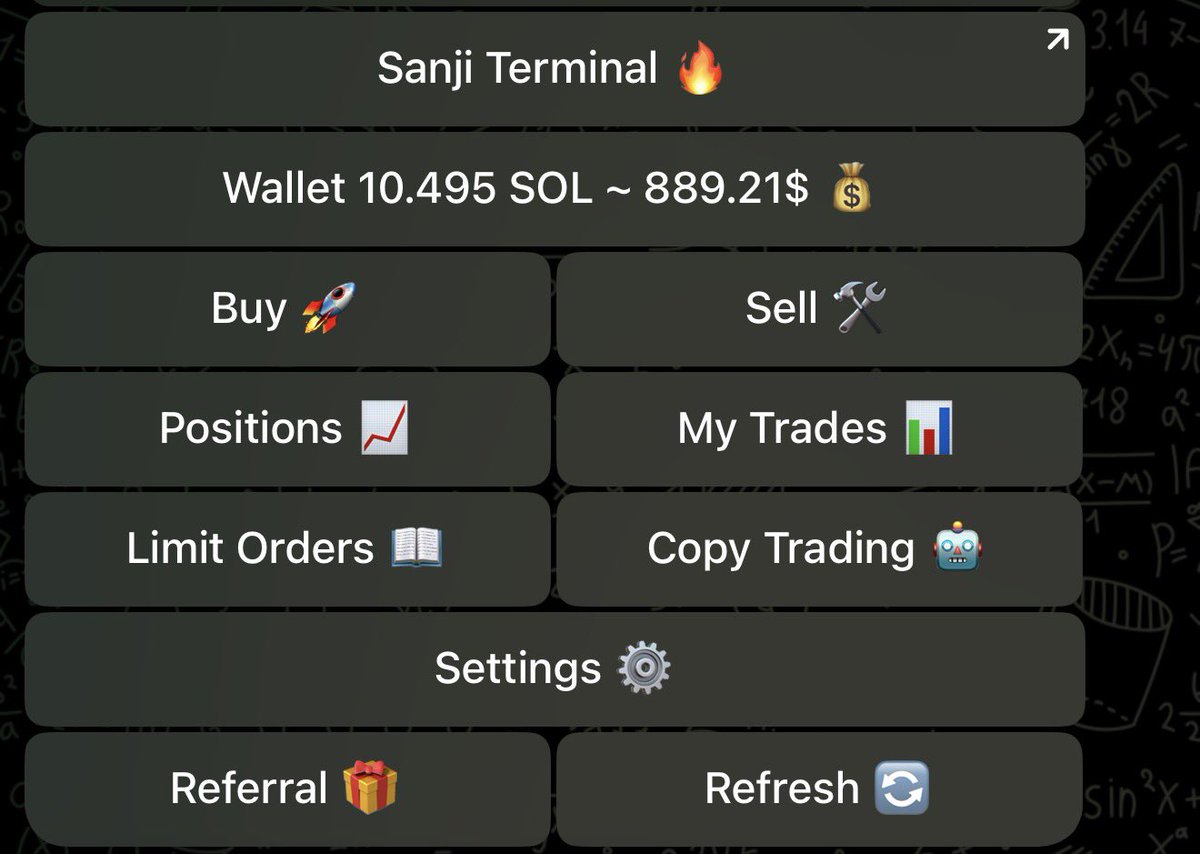Choose the Sell button
Image resolution: width=1200 pixels, height=854 pixels.
[x=819, y=309]
